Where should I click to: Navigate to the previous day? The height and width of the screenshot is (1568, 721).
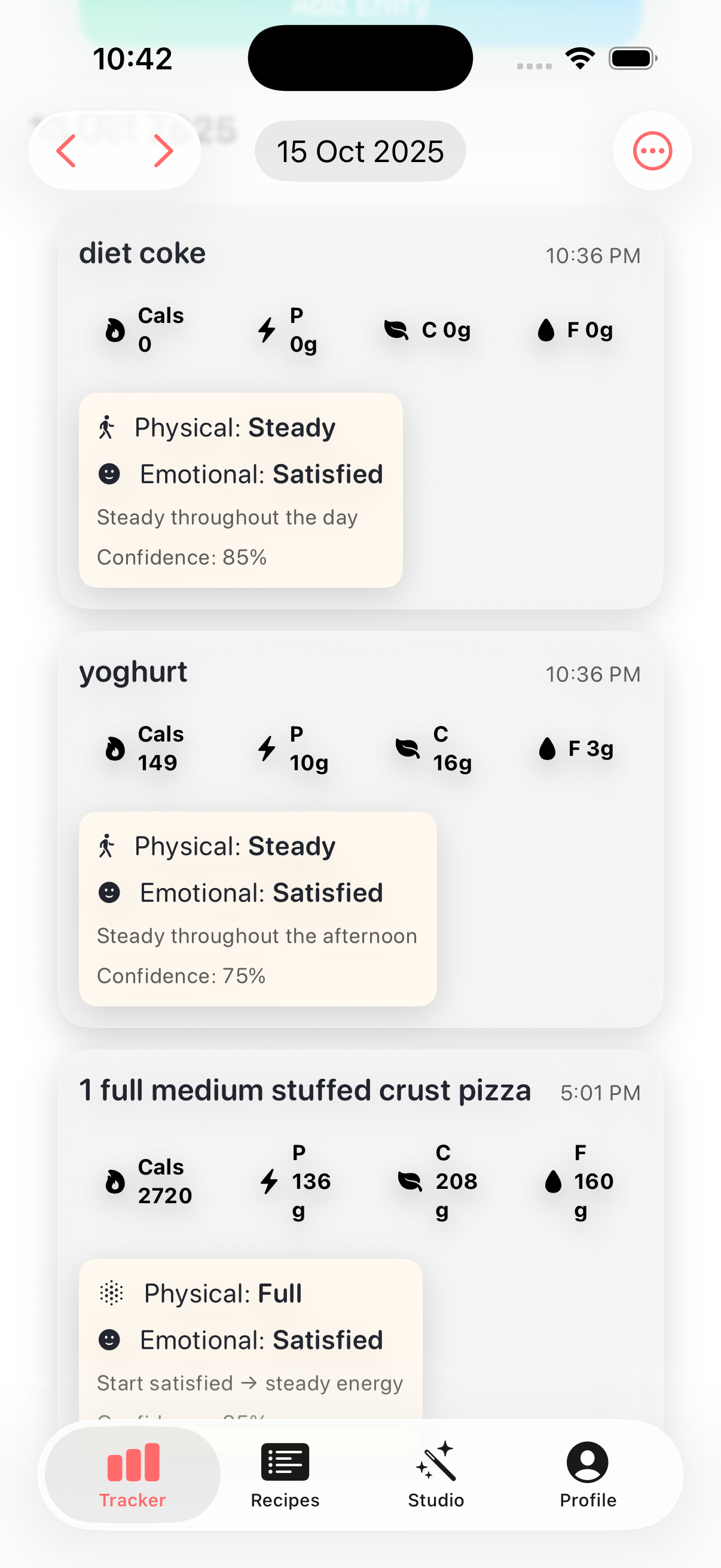coord(67,150)
